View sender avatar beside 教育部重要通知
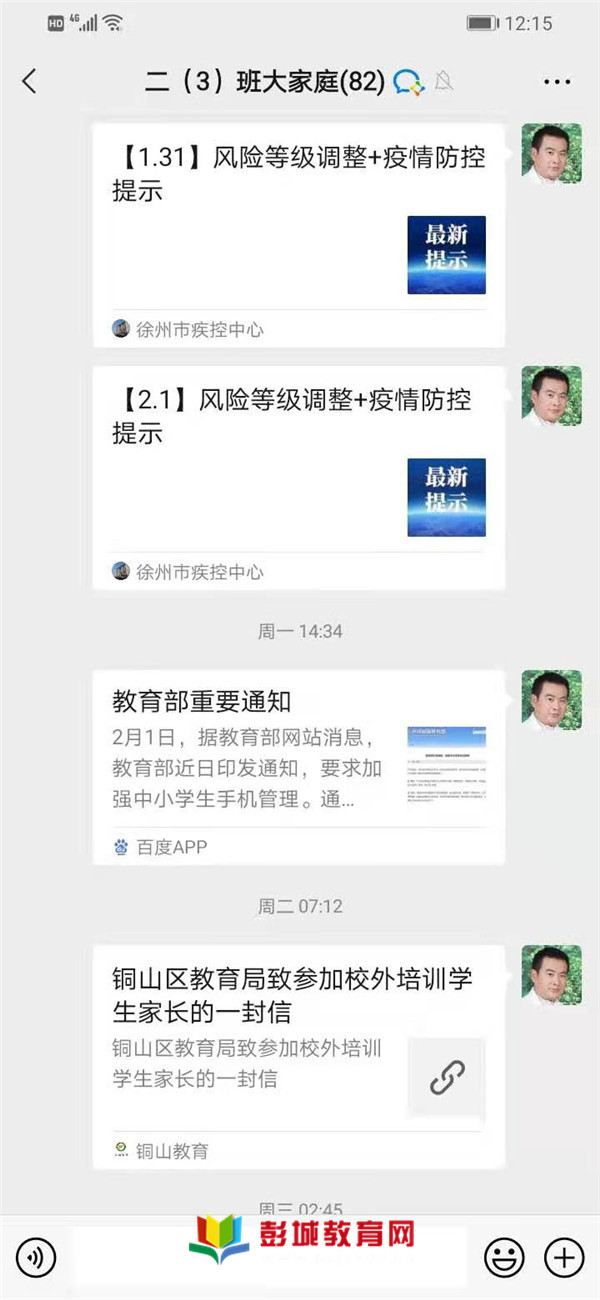The height and width of the screenshot is (1300, 600). [551, 701]
